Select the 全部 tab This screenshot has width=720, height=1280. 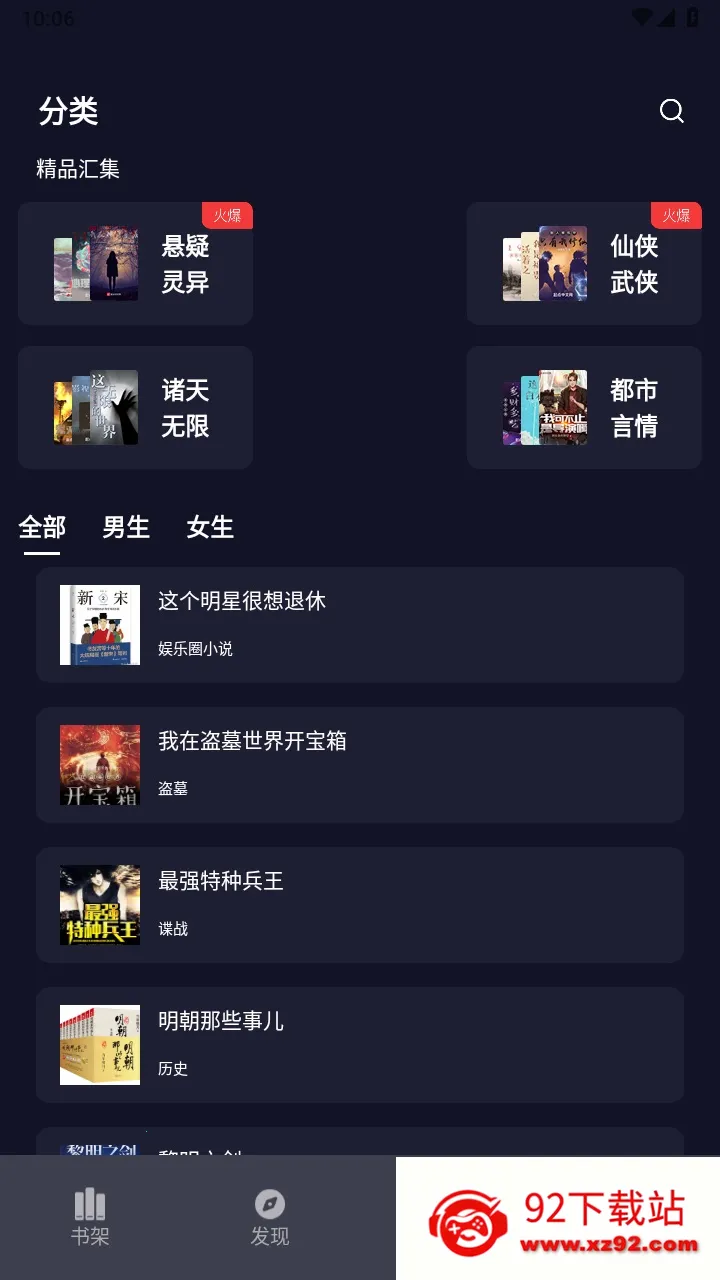(x=42, y=527)
